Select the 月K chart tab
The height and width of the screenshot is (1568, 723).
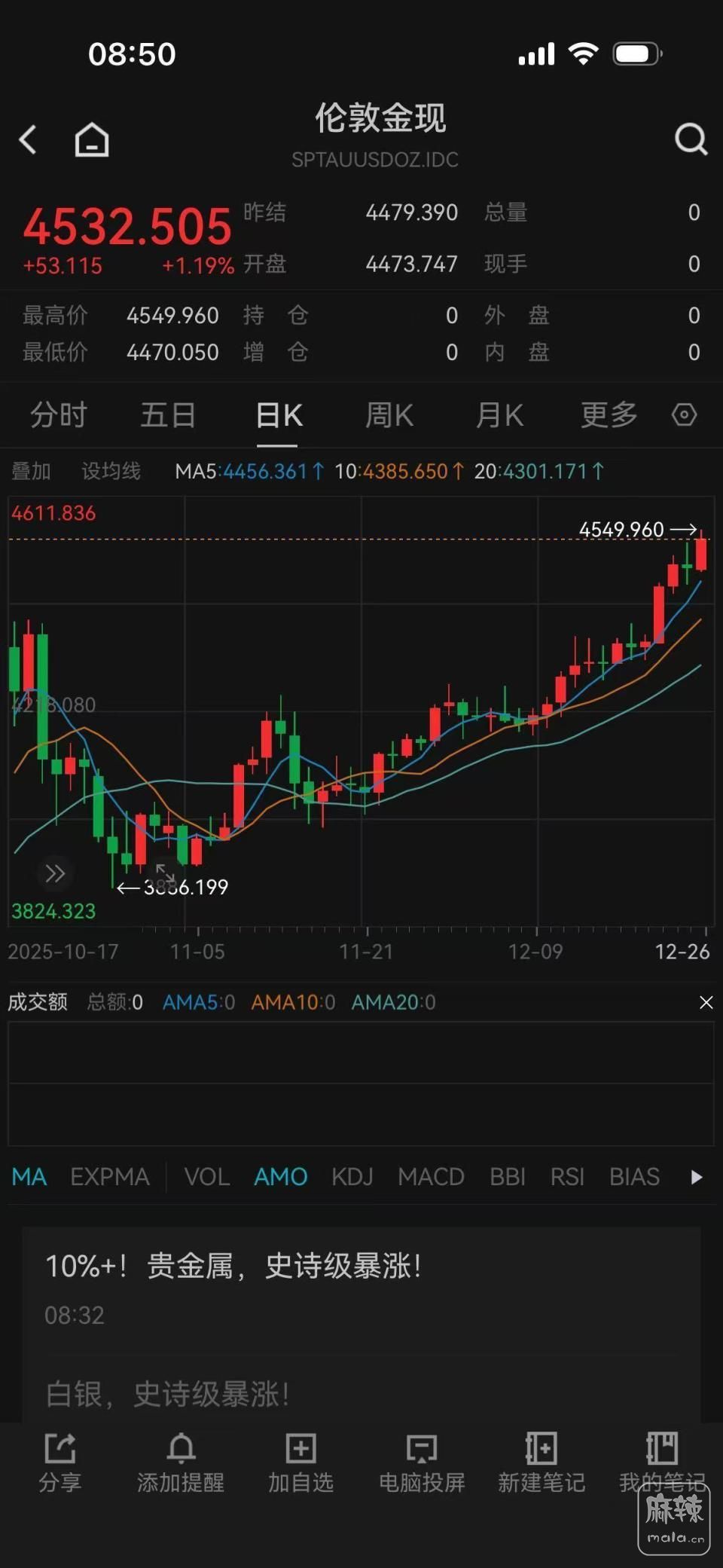tap(499, 415)
